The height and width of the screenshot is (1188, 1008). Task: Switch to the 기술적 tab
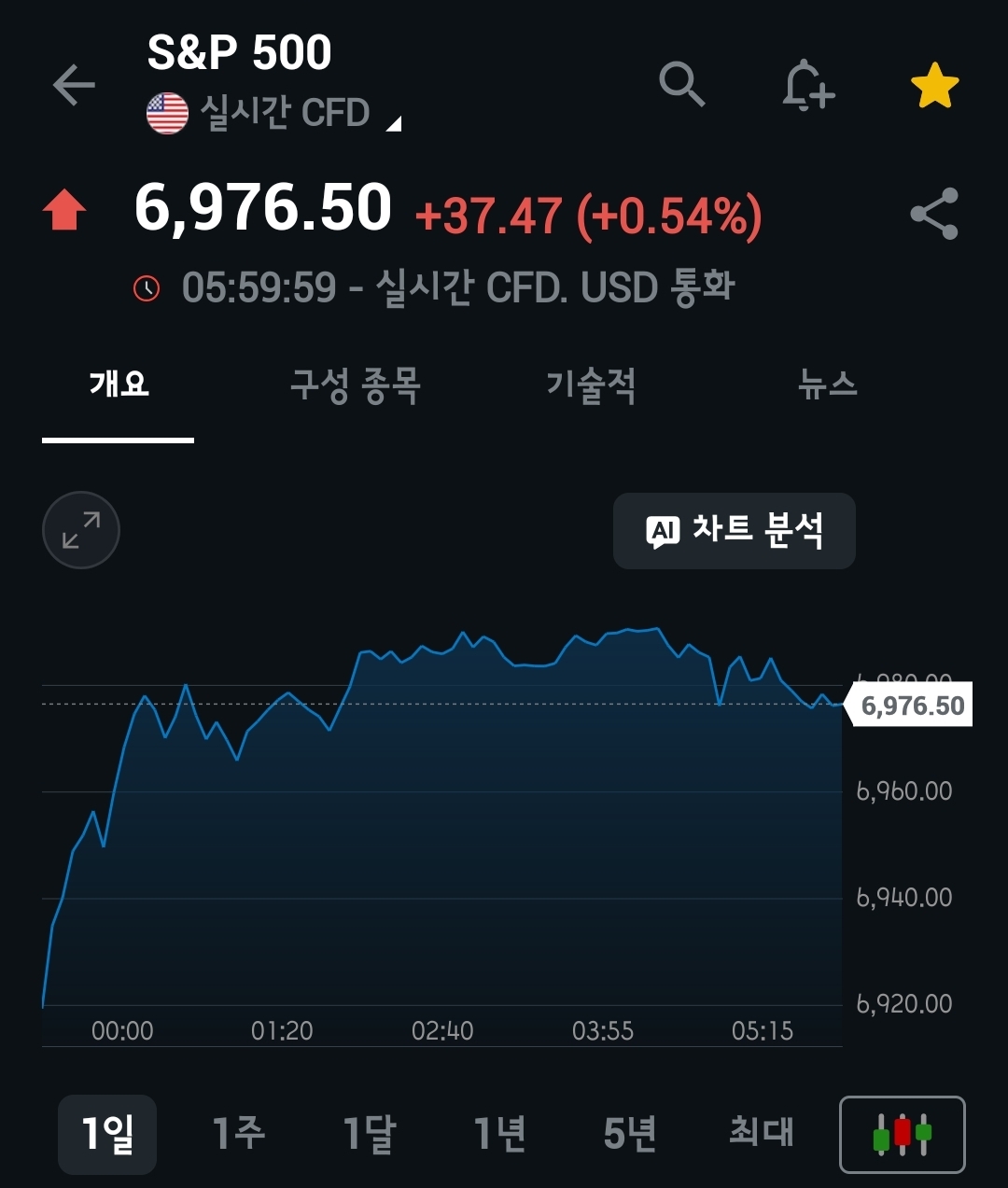(591, 384)
